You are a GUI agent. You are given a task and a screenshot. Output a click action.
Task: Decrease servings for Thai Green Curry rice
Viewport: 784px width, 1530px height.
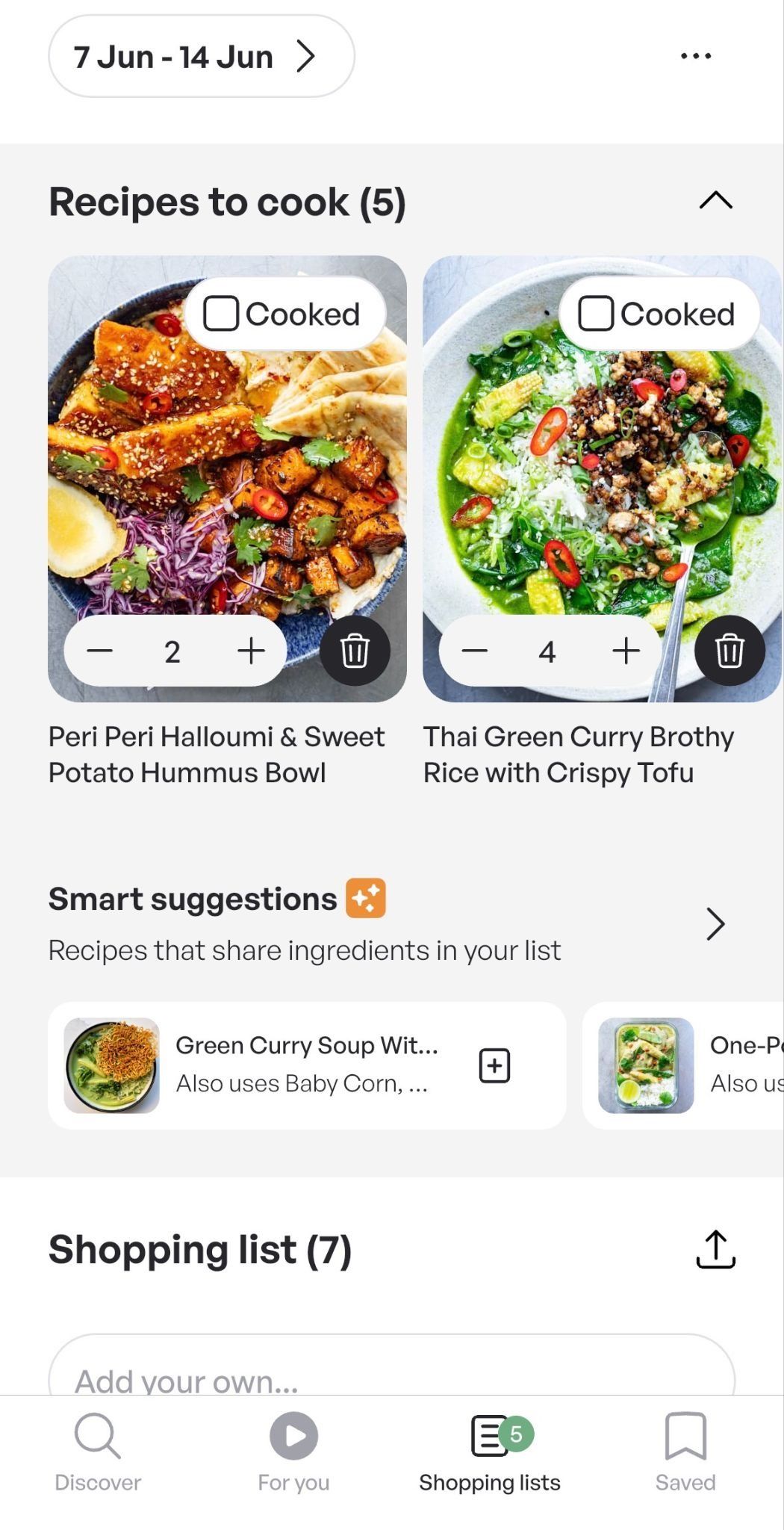tap(474, 651)
